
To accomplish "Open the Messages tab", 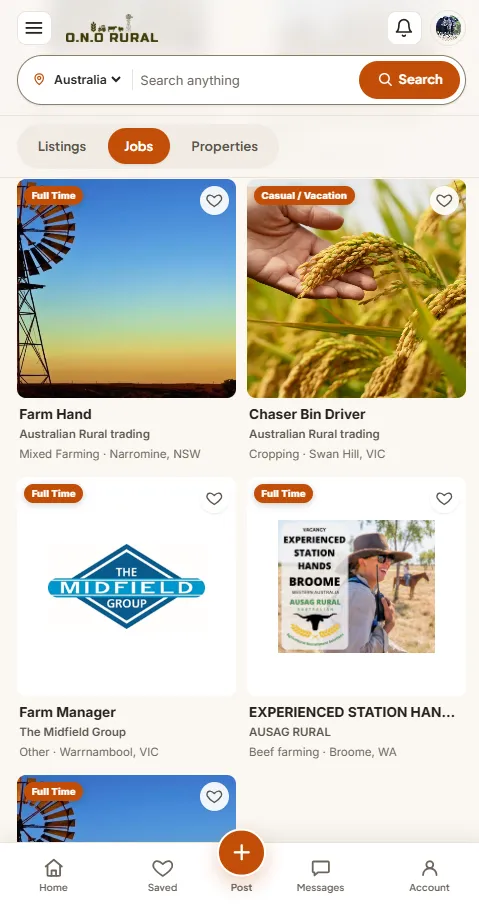I will click(320, 875).
